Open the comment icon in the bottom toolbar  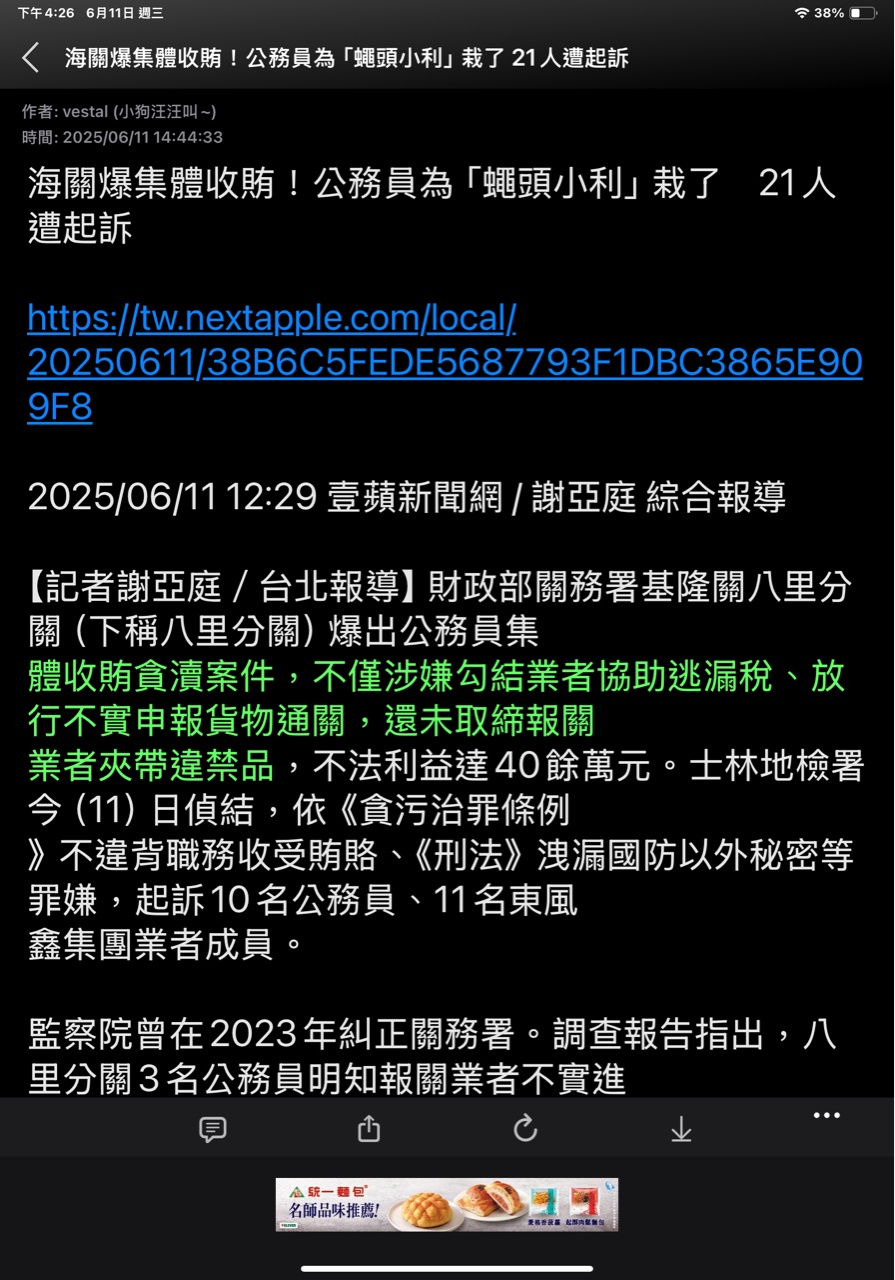212,1129
